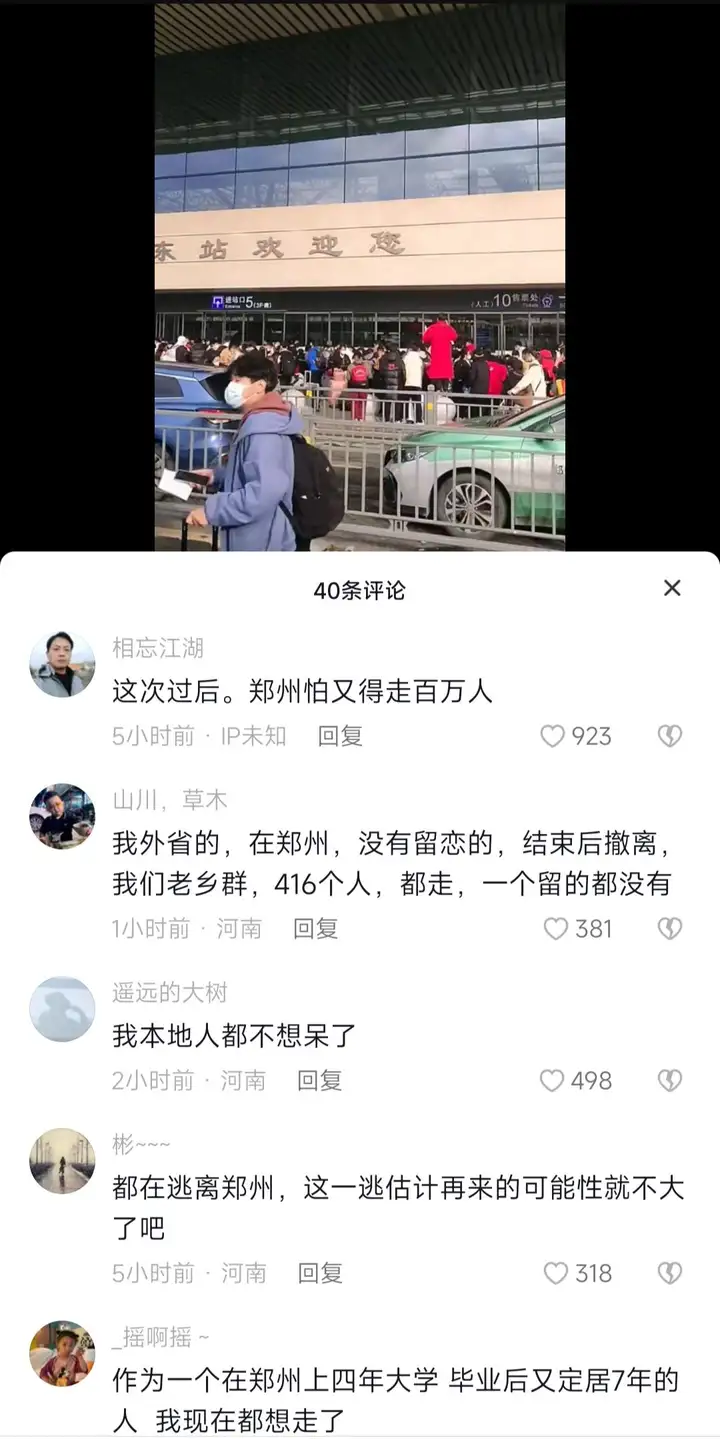Screen dimensions: 720x1439
Task: Open _摇啊摇~'s profile avatar
Action: click(62, 1353)
